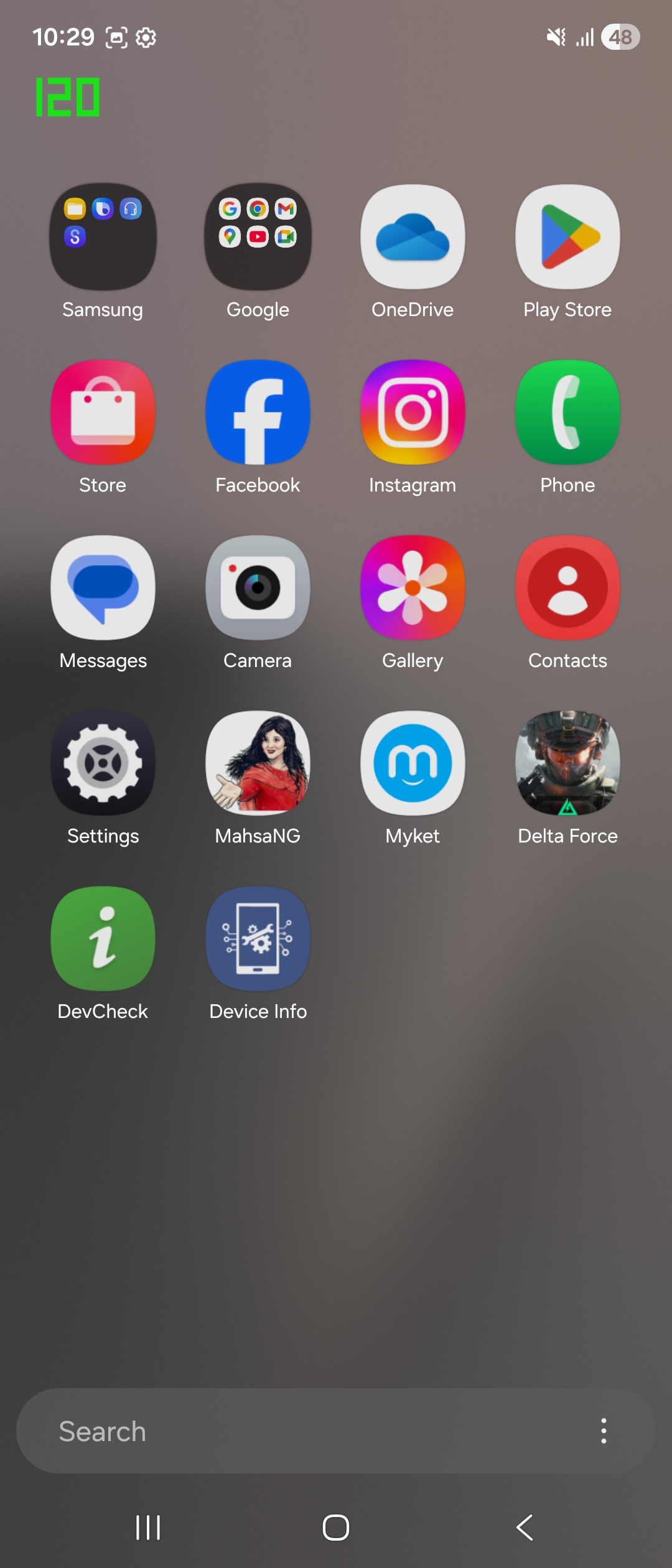Viewport: 672px width, 1568px height.
Task: Launch the Camera
Action: (258, 588)
